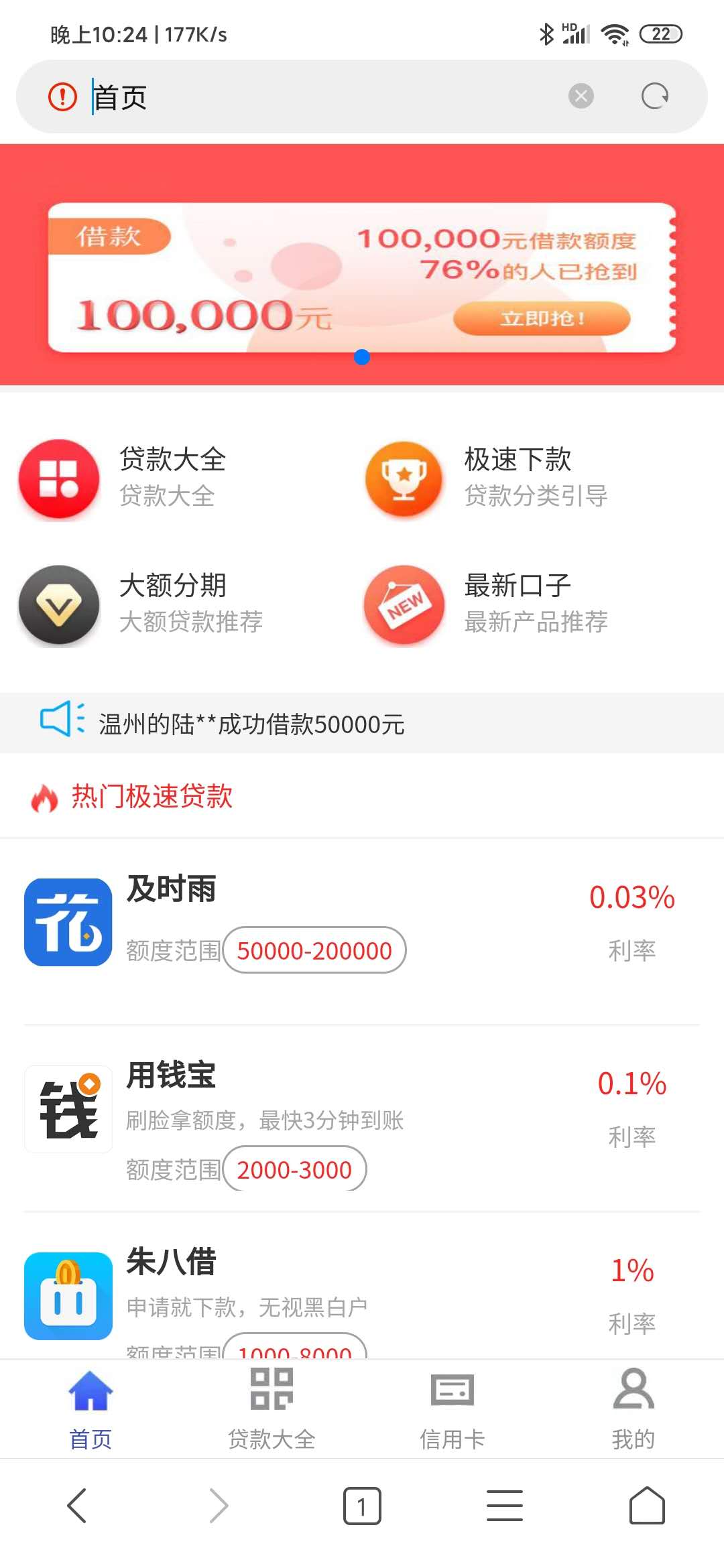
Task: Switch to the 信用卡 tab
Action: (452, 1409)
